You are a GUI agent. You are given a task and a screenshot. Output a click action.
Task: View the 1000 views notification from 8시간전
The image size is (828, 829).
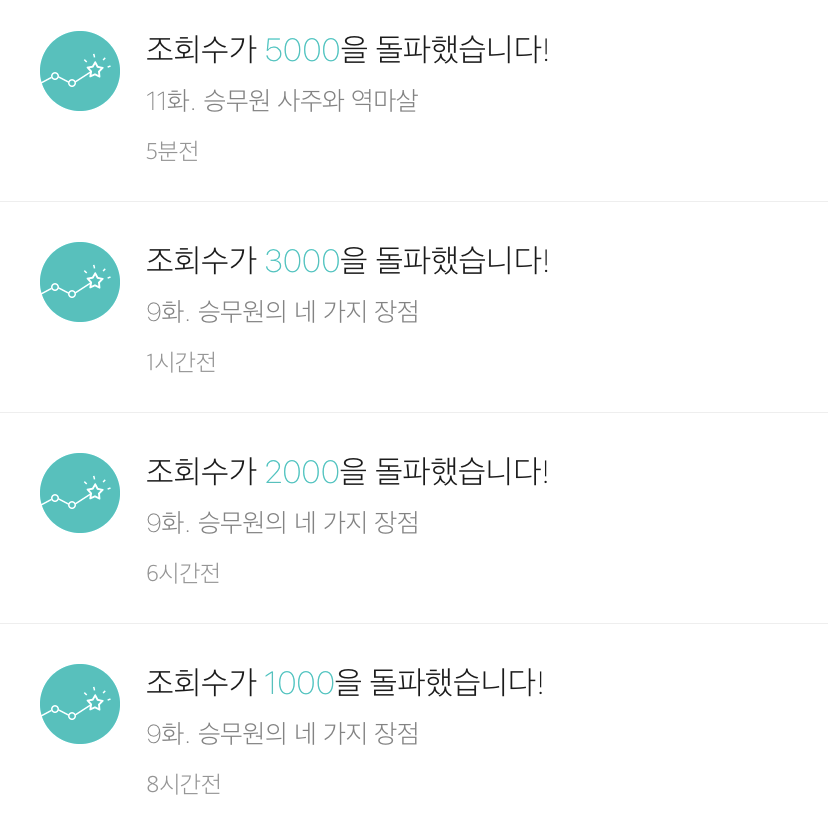pos(345,683)
